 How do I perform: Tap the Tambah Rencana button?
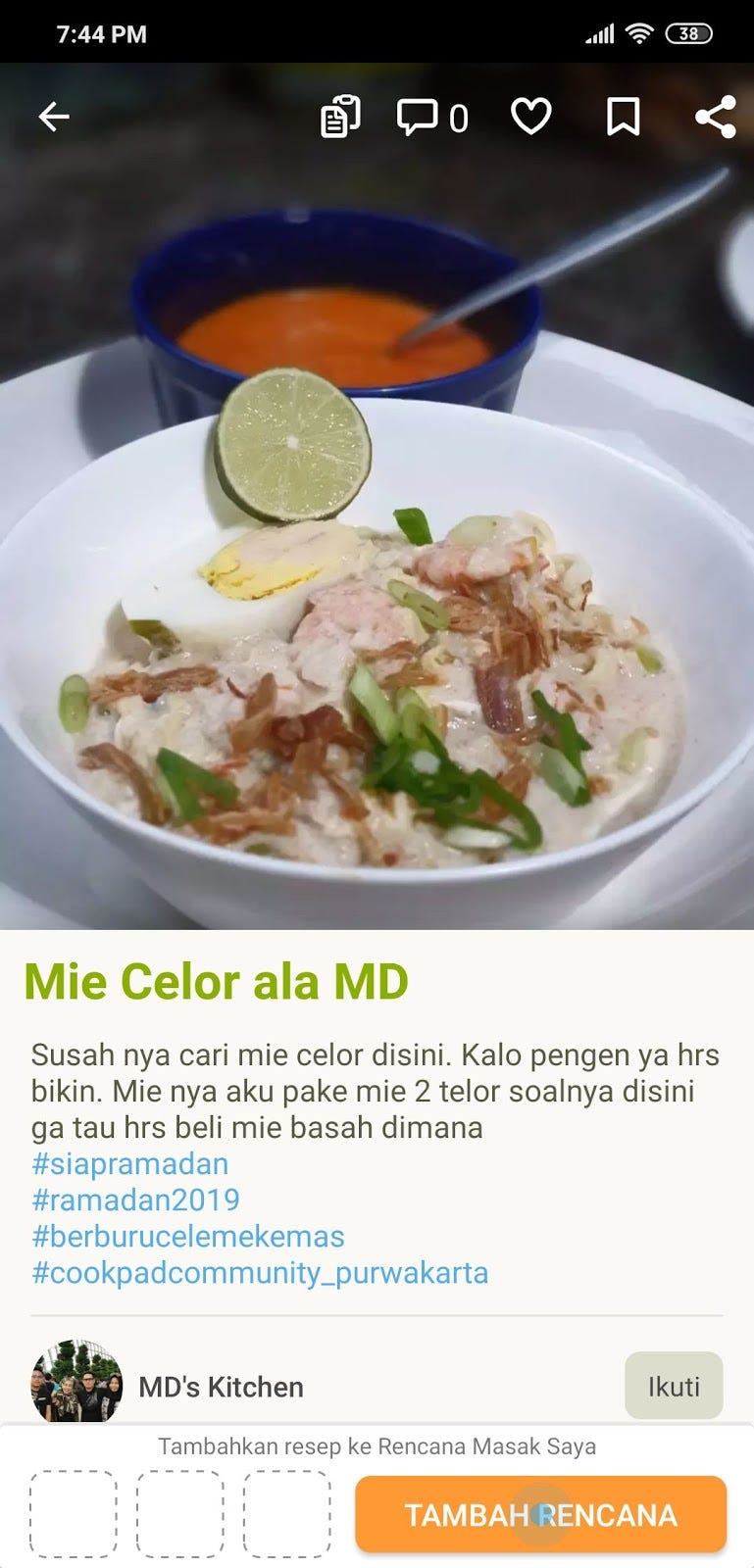(540, 1515)
